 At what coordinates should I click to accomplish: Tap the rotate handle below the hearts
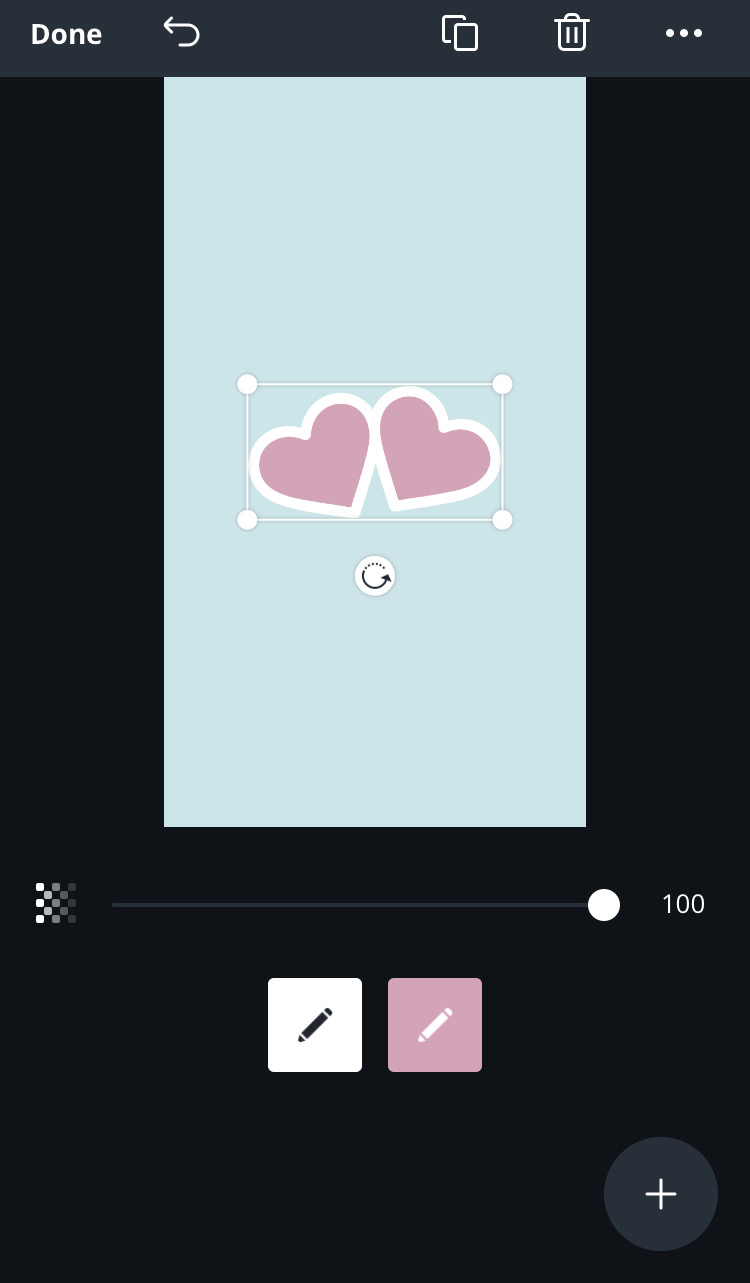click(x=375, y=576)
